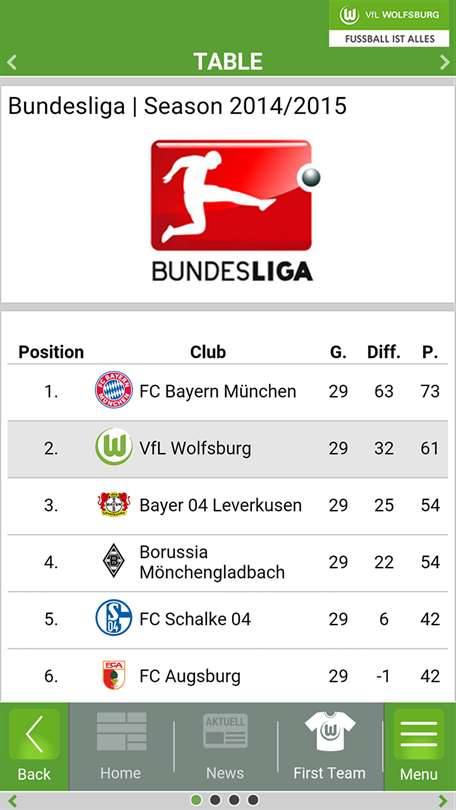Select the VfL Wolfsburg row in the table
Image resolution: width=456 pixels, height=810 pixels.
pos(228,448)
